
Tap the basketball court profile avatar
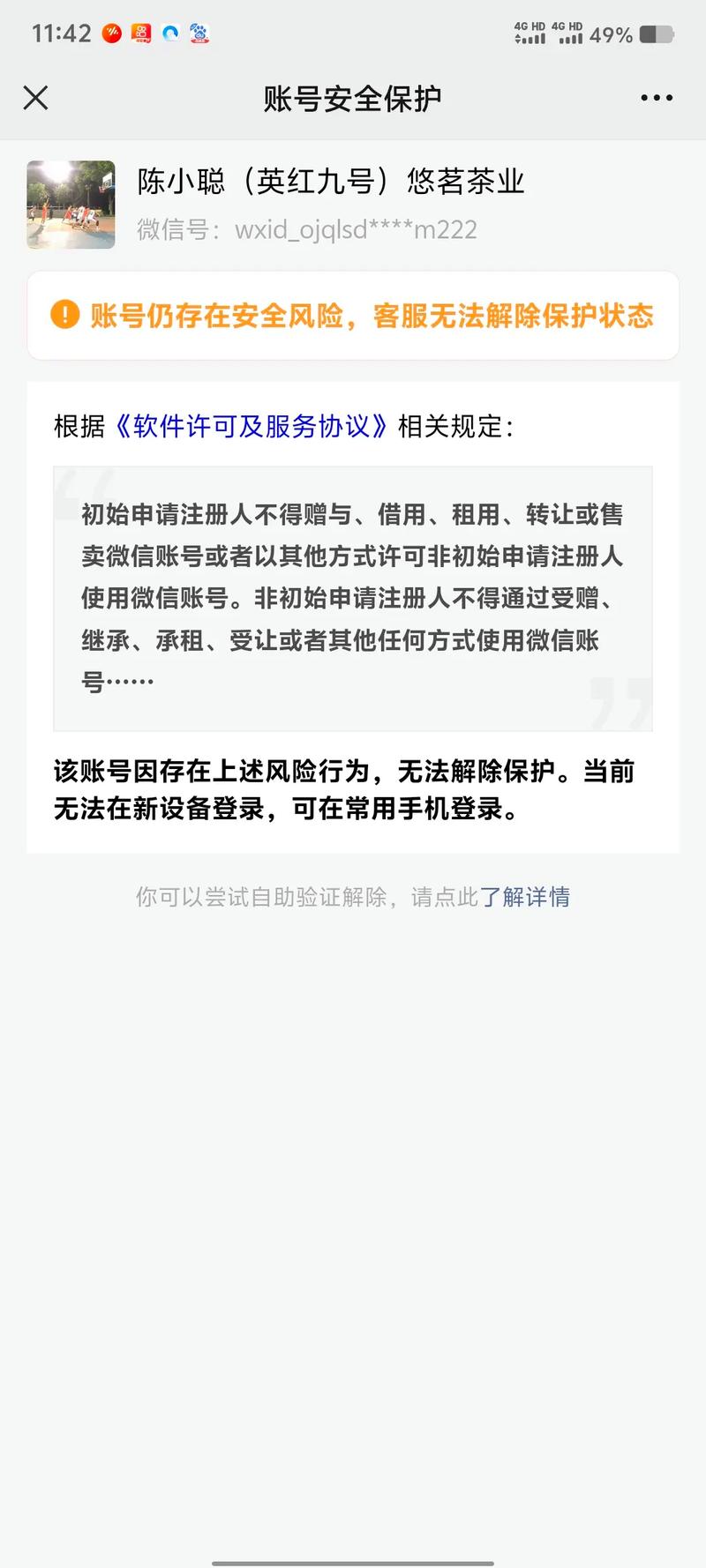[x=70, y=205]
